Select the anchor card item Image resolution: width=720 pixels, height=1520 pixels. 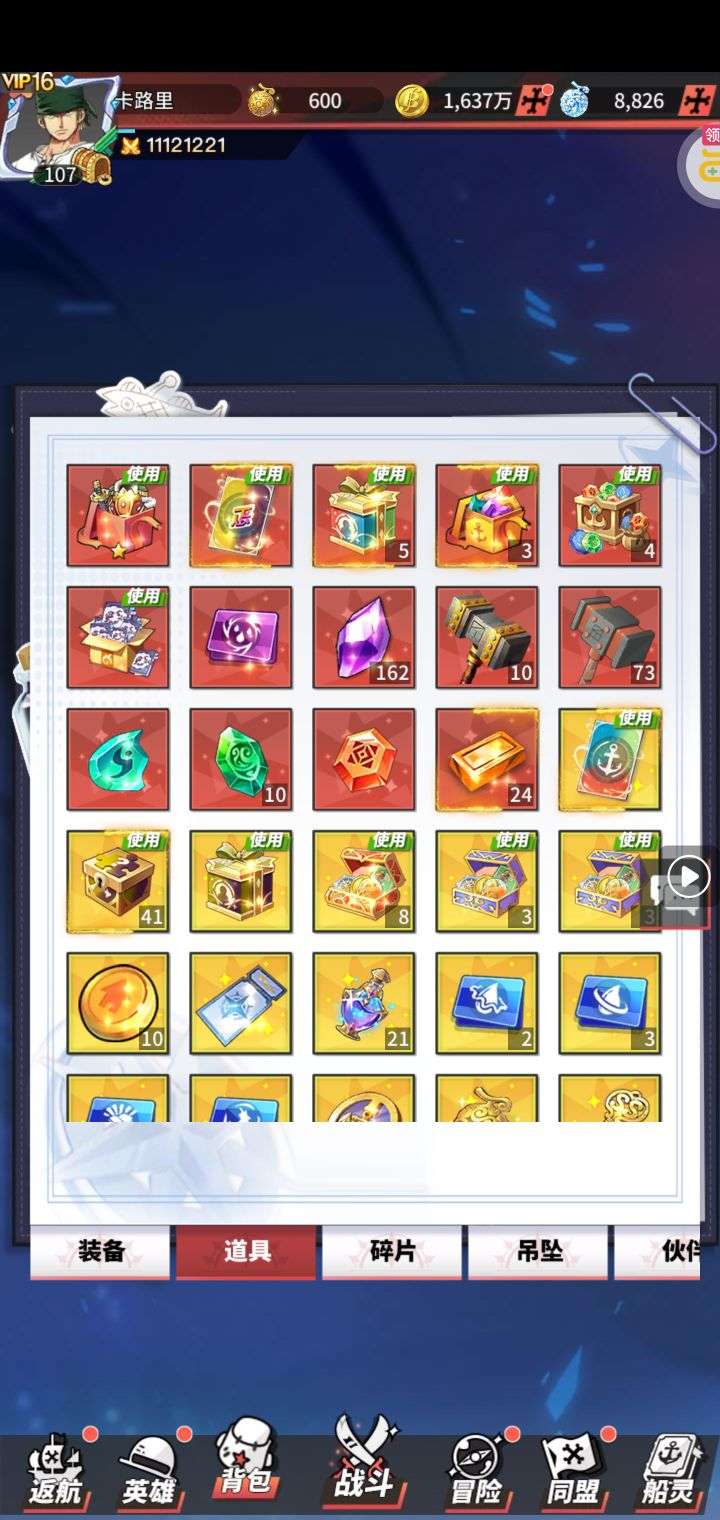[610, 760]
